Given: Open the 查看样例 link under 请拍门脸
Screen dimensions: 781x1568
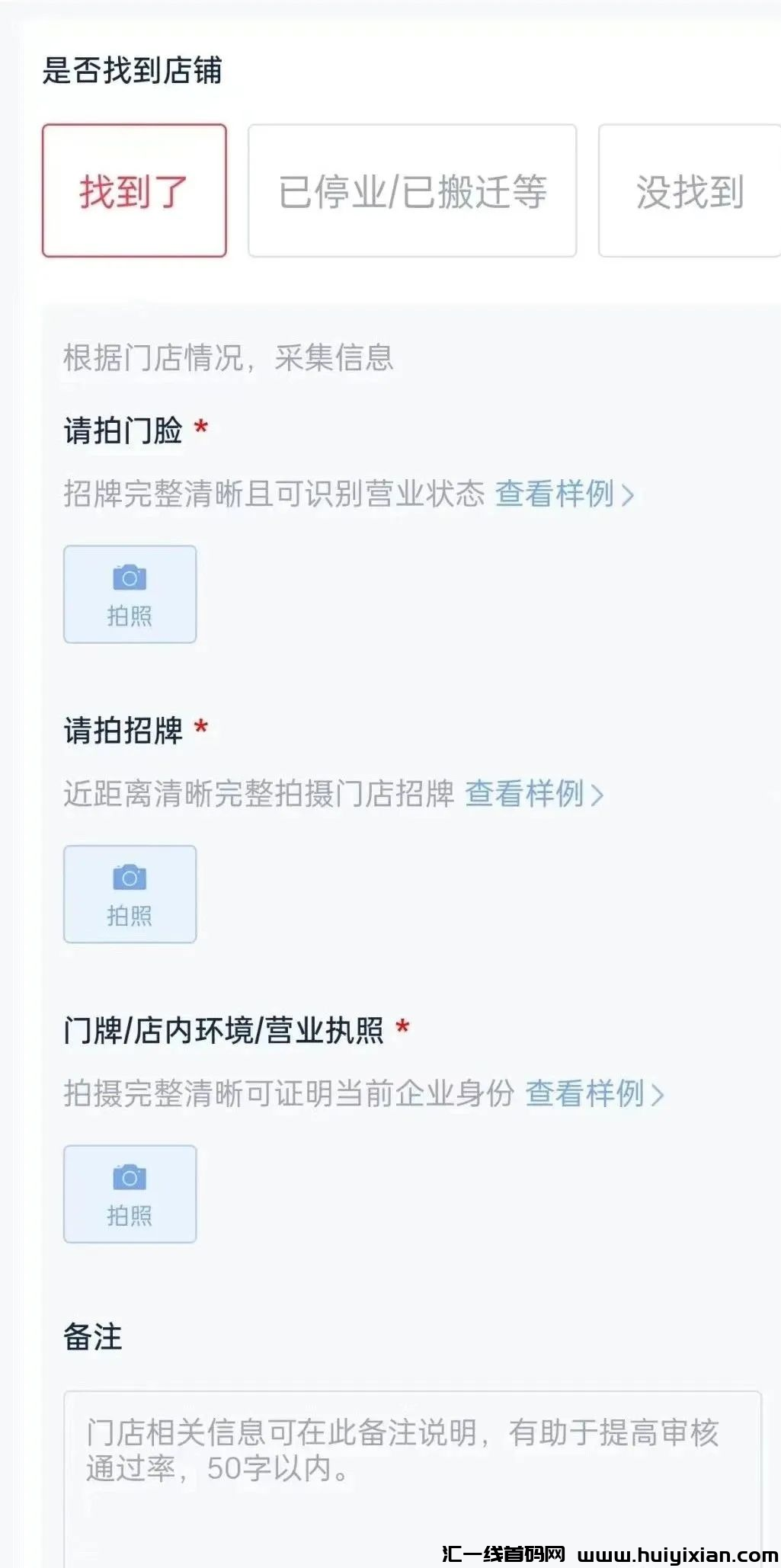Looking at the screenshot, I should pyautogui.click(x=555, y=494).
